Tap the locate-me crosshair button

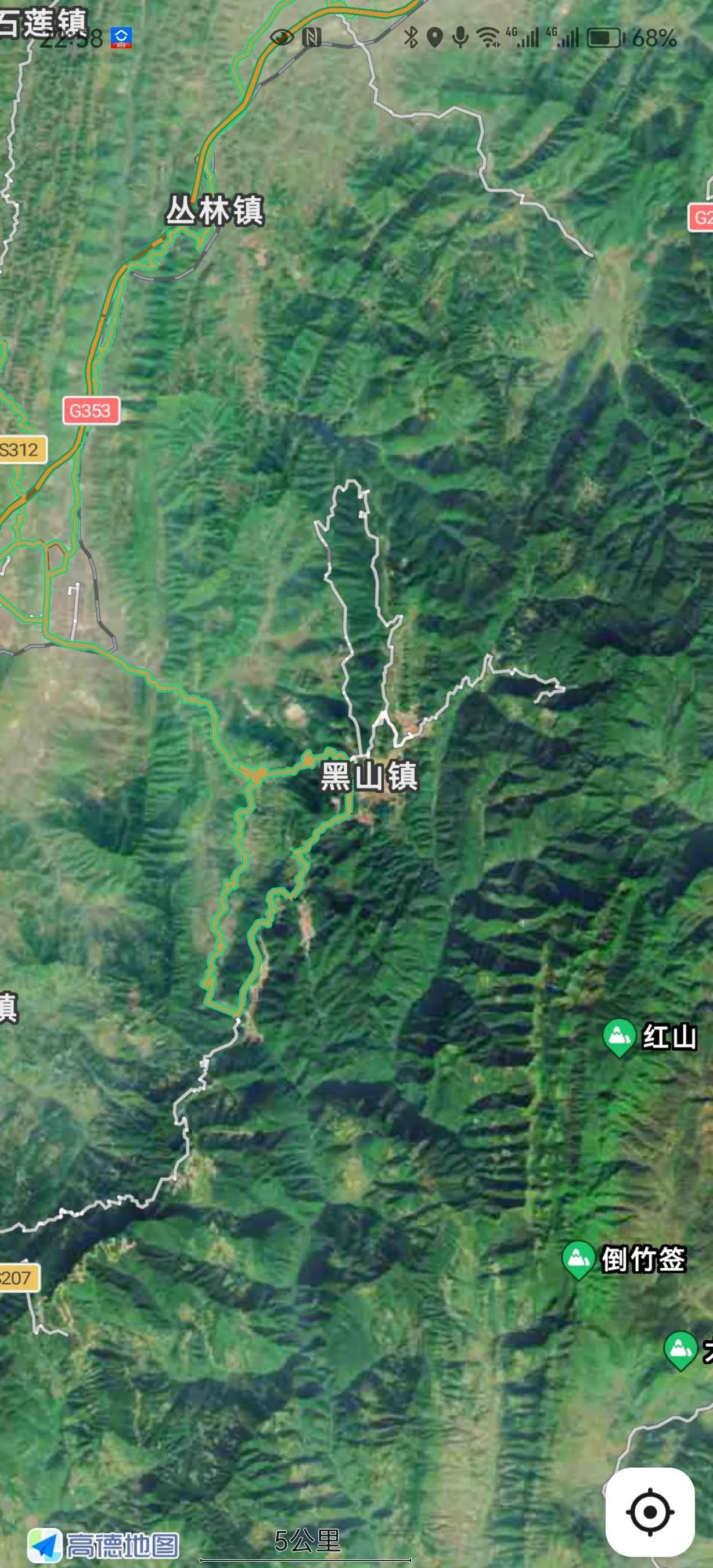tap(650, 1512)
